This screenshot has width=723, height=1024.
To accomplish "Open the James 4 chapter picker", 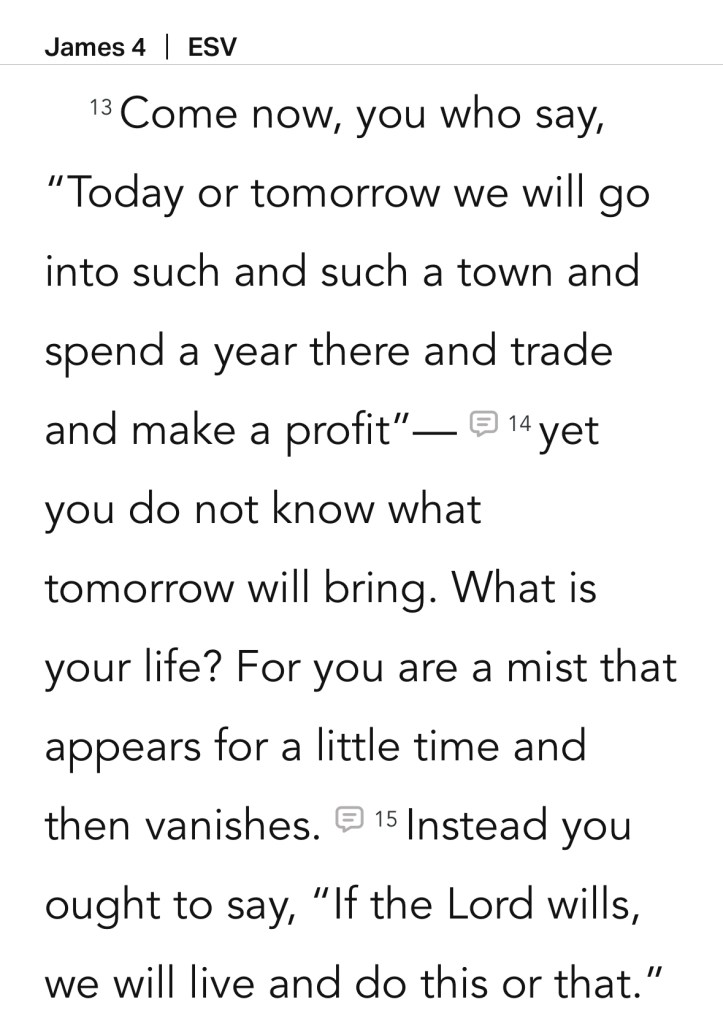I will coord(95,47).
